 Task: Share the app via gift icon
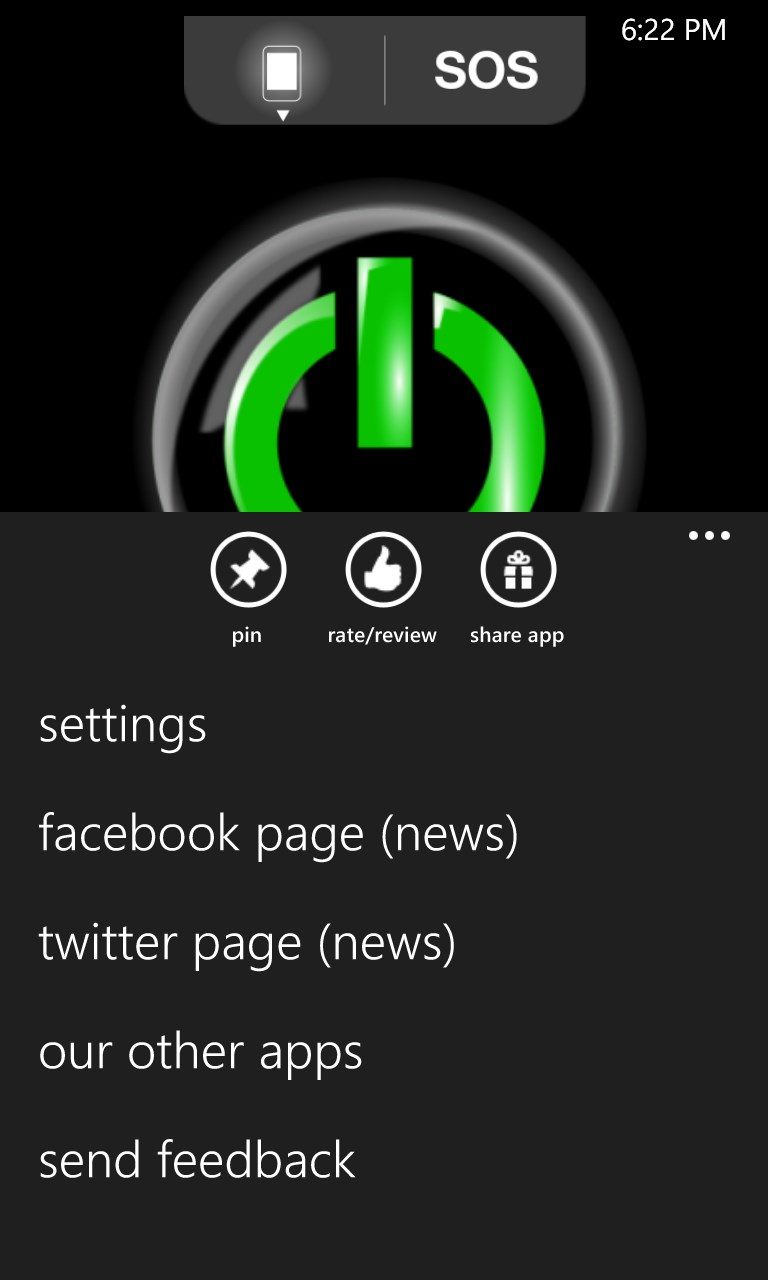[518, 571]
